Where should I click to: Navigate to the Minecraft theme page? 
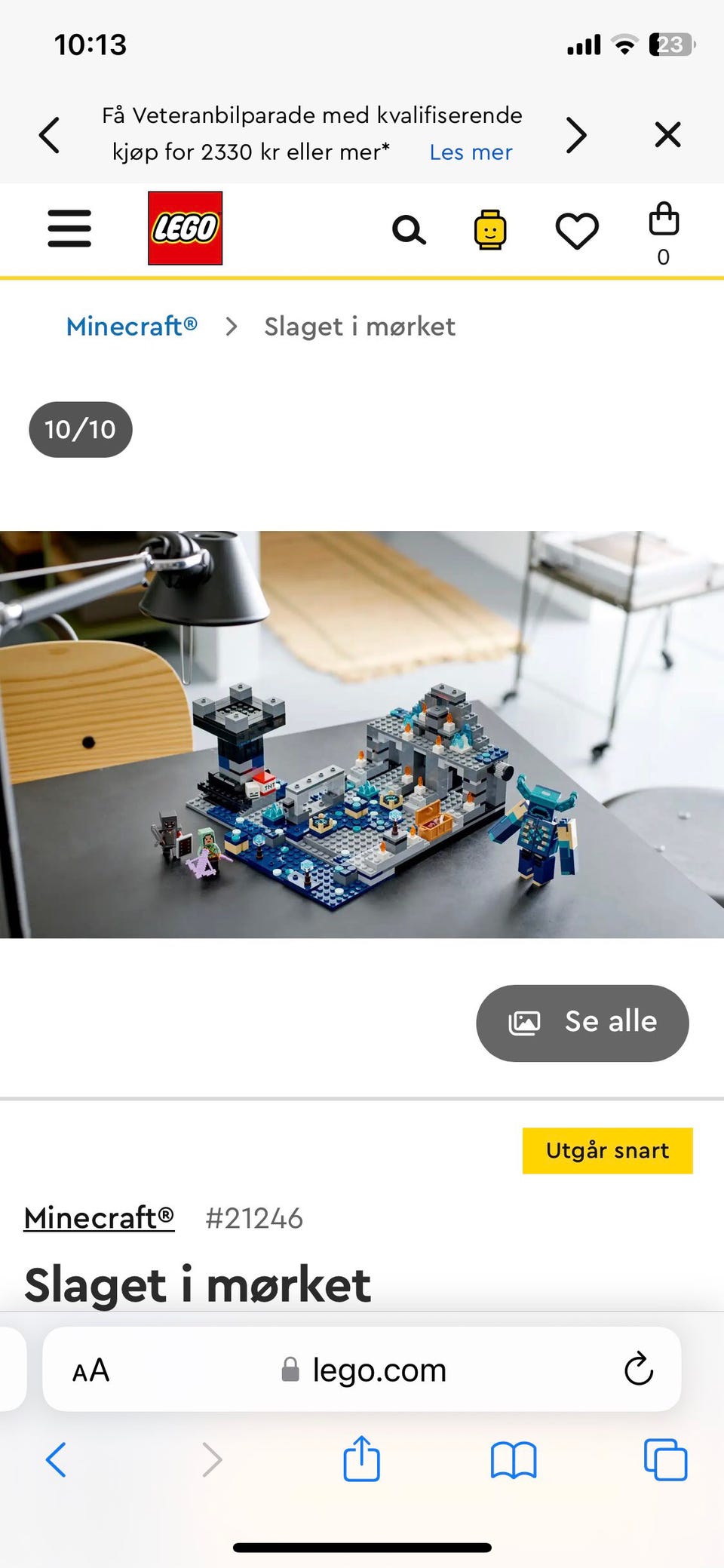[132, 326]
